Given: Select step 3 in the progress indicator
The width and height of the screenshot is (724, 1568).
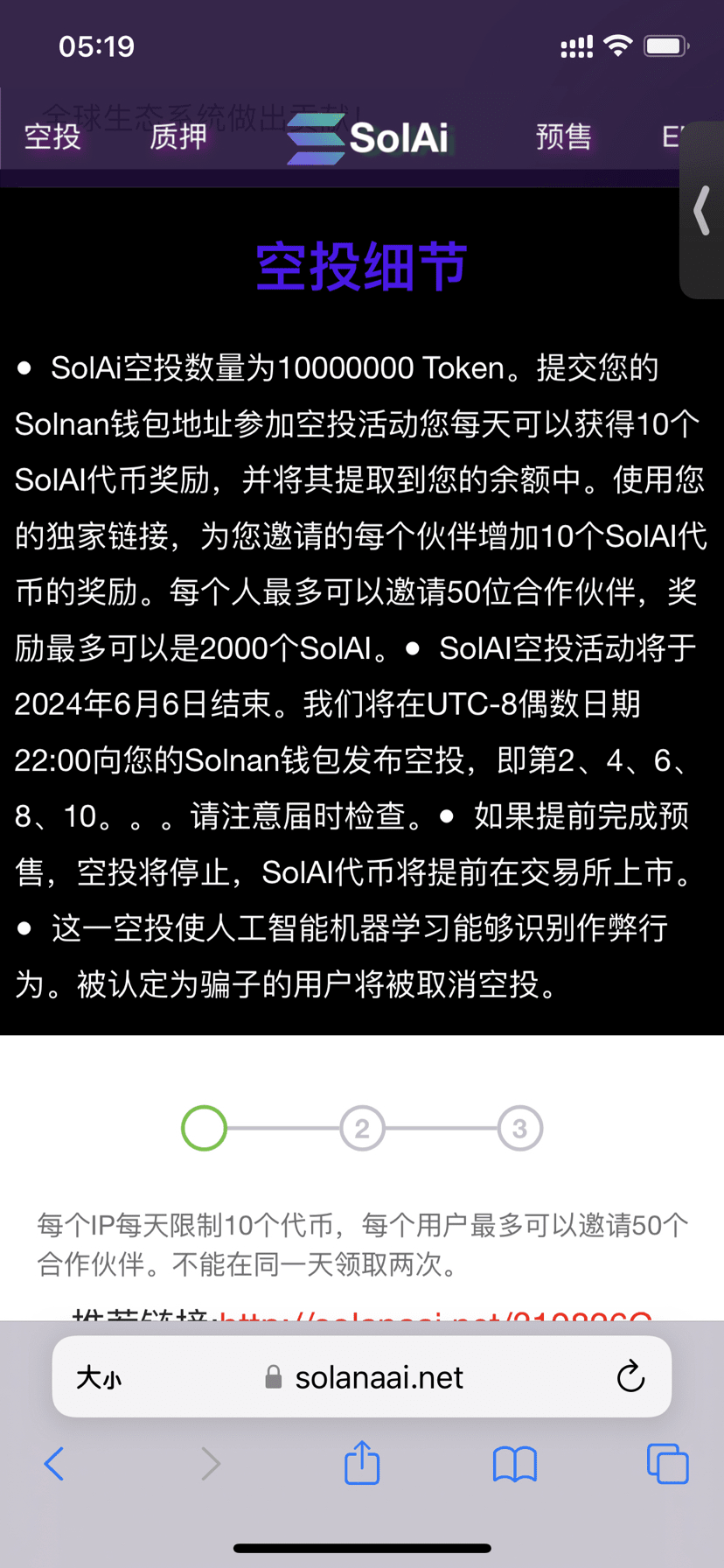Looking at the screenshot, I should [520, 1128].
